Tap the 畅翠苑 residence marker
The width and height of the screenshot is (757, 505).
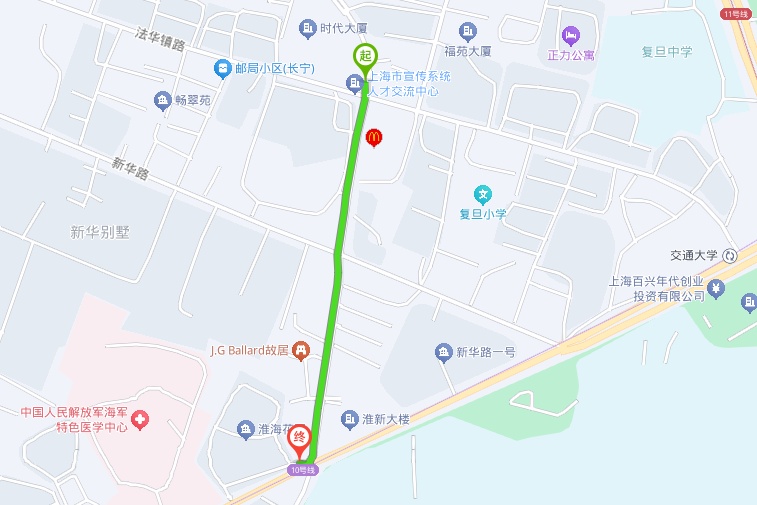tap(162, 100)
